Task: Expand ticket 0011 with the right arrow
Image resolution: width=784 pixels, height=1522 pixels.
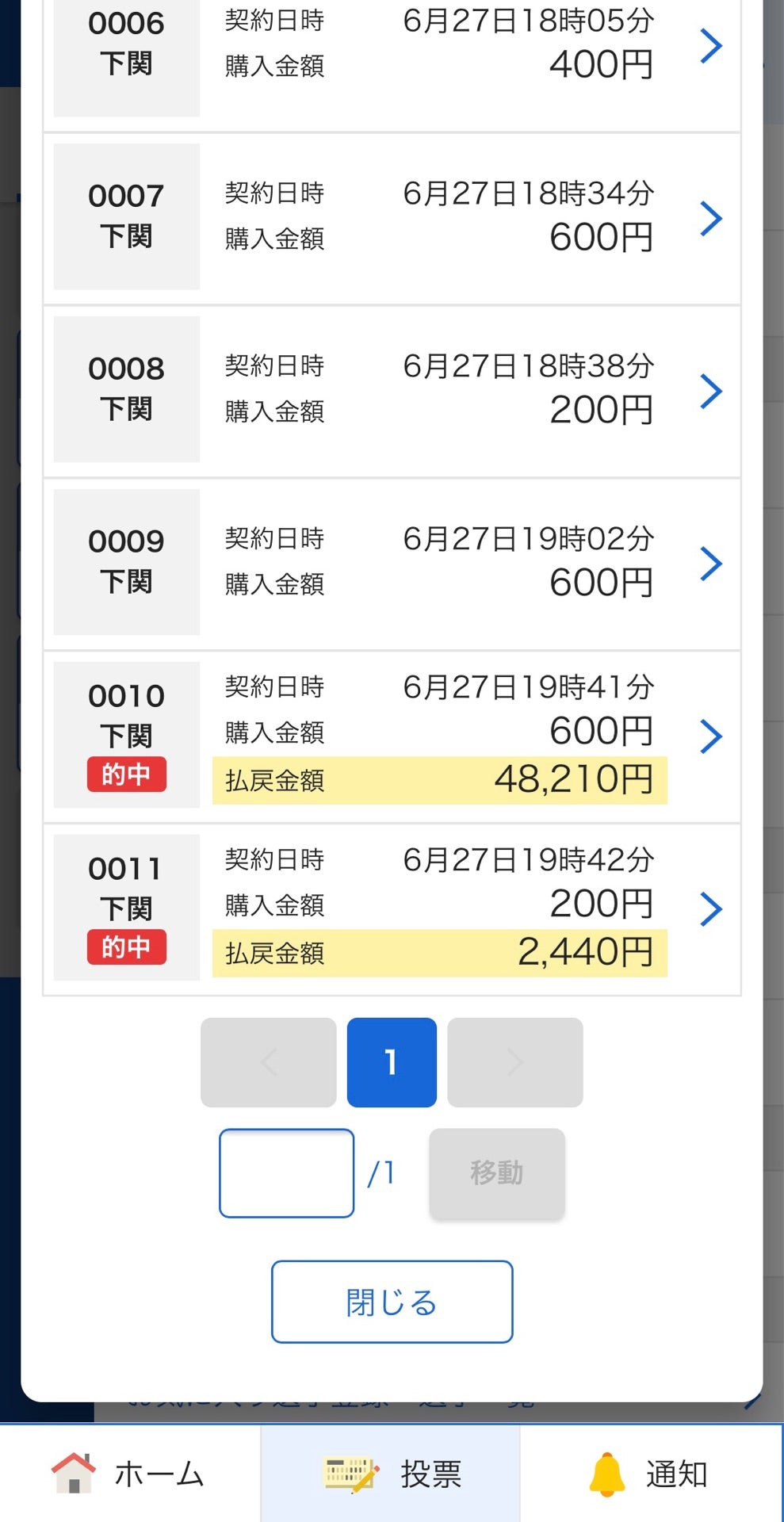Action: 711,909
